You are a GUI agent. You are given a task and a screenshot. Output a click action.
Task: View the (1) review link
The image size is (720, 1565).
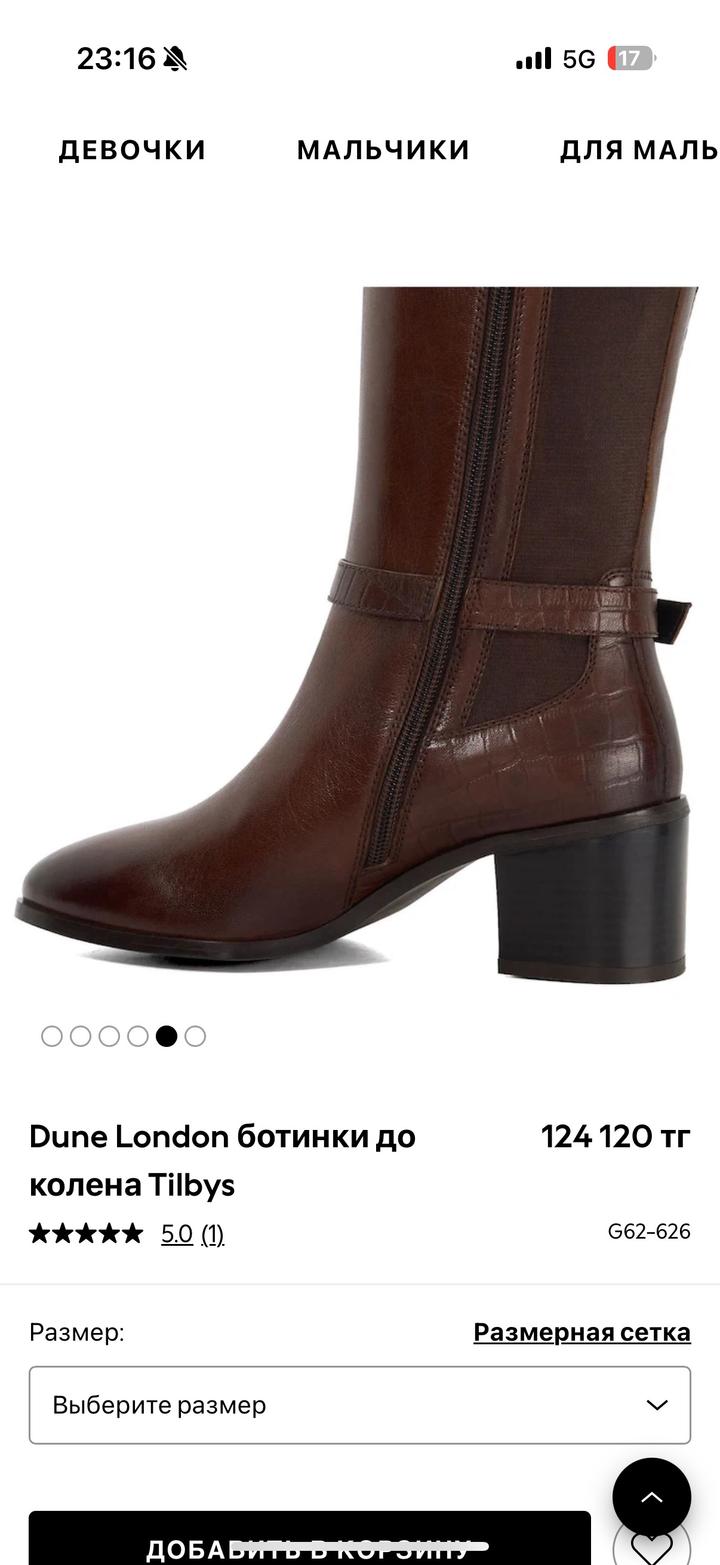[x=212, y=1234]
